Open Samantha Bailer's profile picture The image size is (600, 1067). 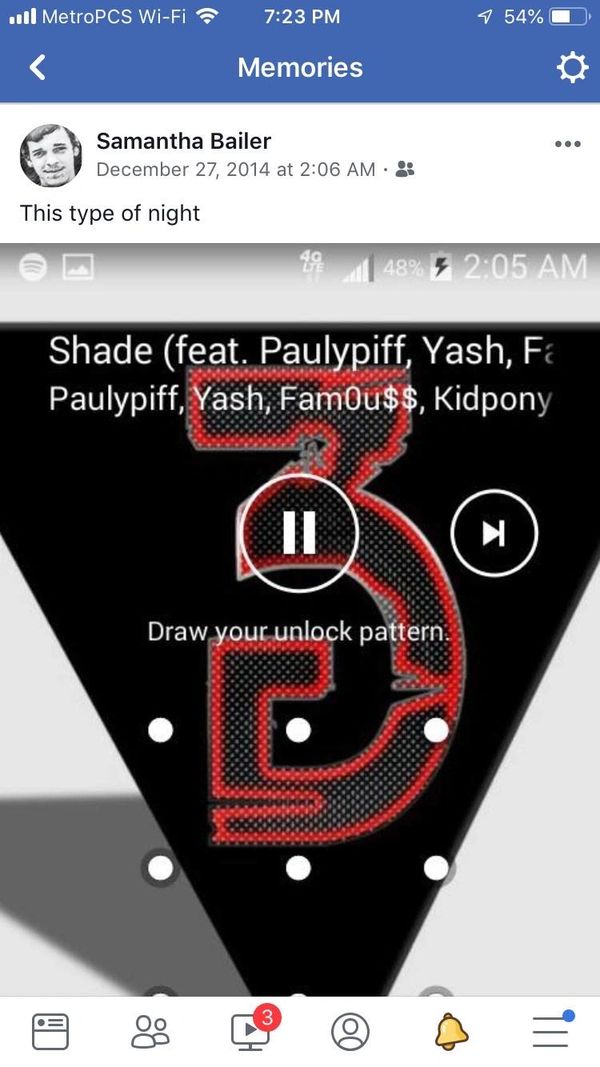click(51, 155)
